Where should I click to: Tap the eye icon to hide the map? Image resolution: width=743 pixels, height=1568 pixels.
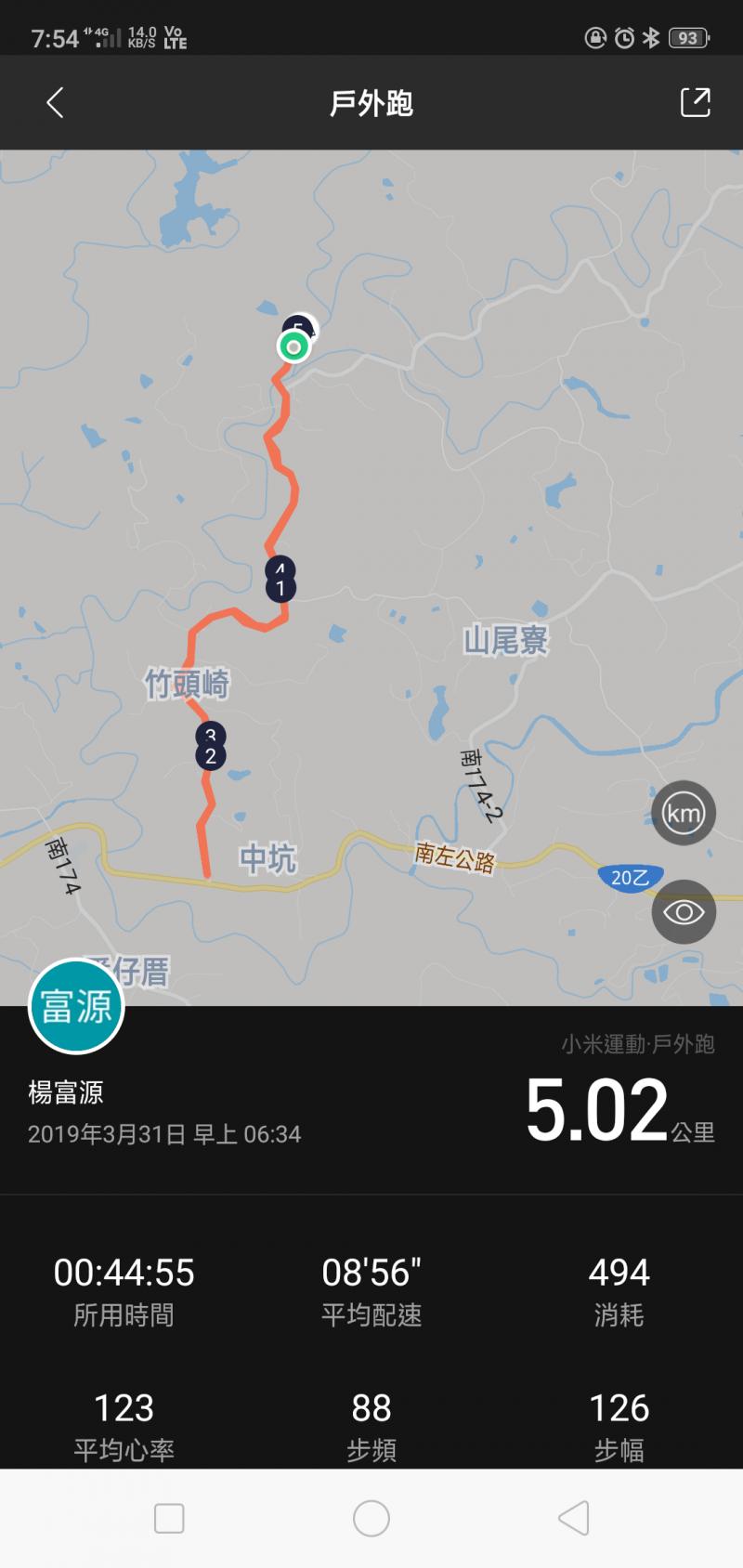(683, 912)
